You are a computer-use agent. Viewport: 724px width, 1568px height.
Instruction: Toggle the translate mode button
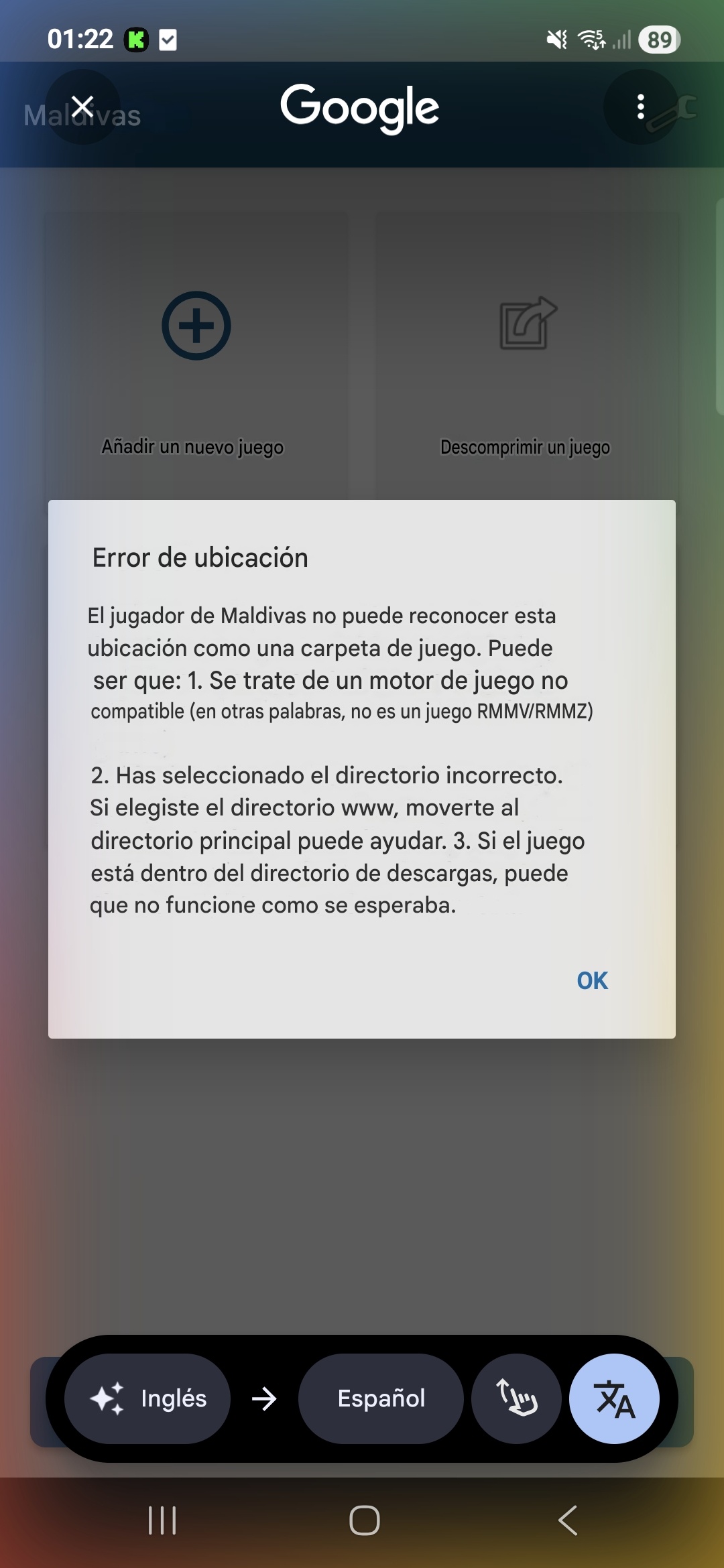point(614,1398)
